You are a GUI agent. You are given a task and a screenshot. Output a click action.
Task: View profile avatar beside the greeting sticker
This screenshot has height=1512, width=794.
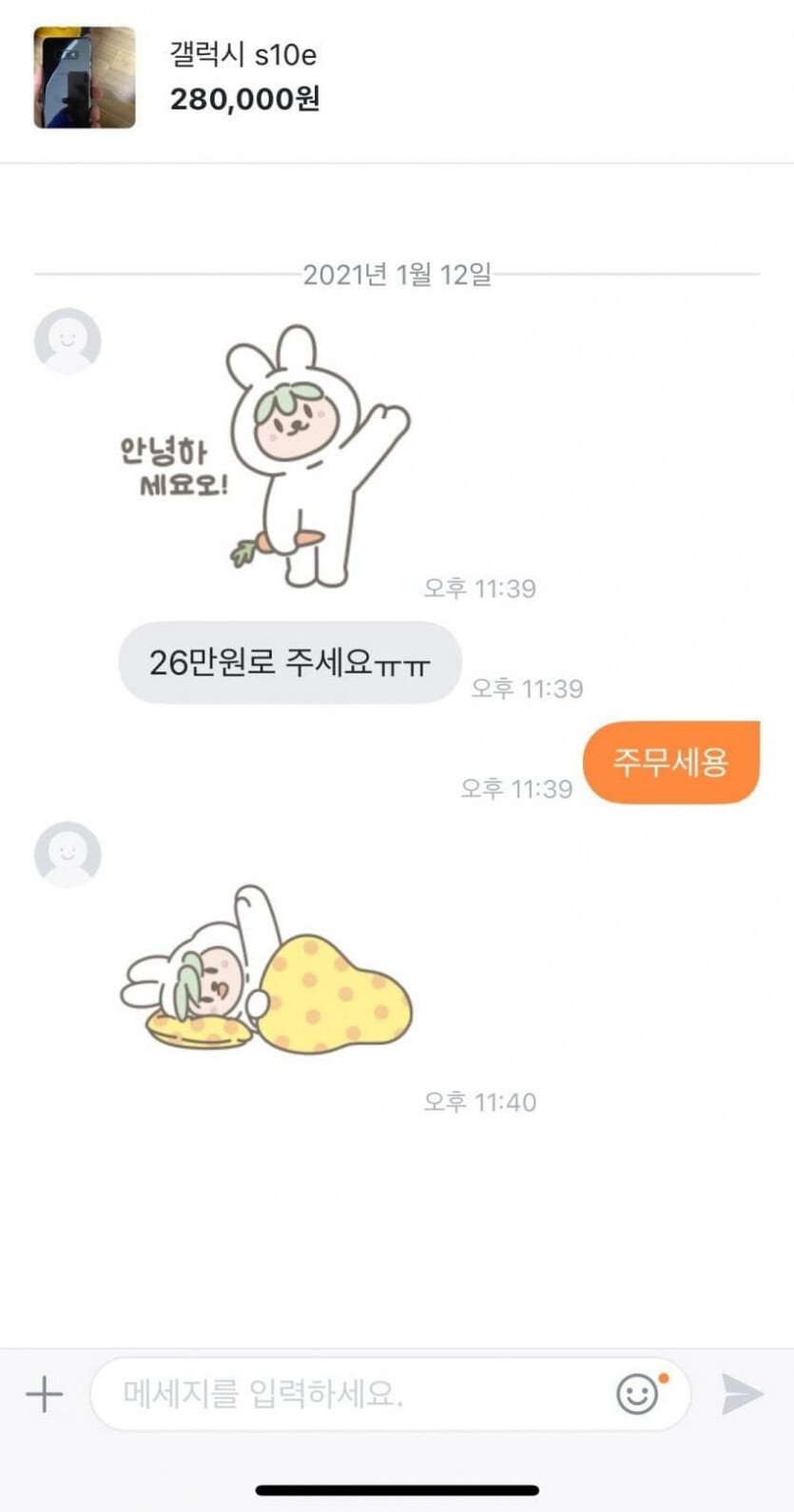(67, 340)
